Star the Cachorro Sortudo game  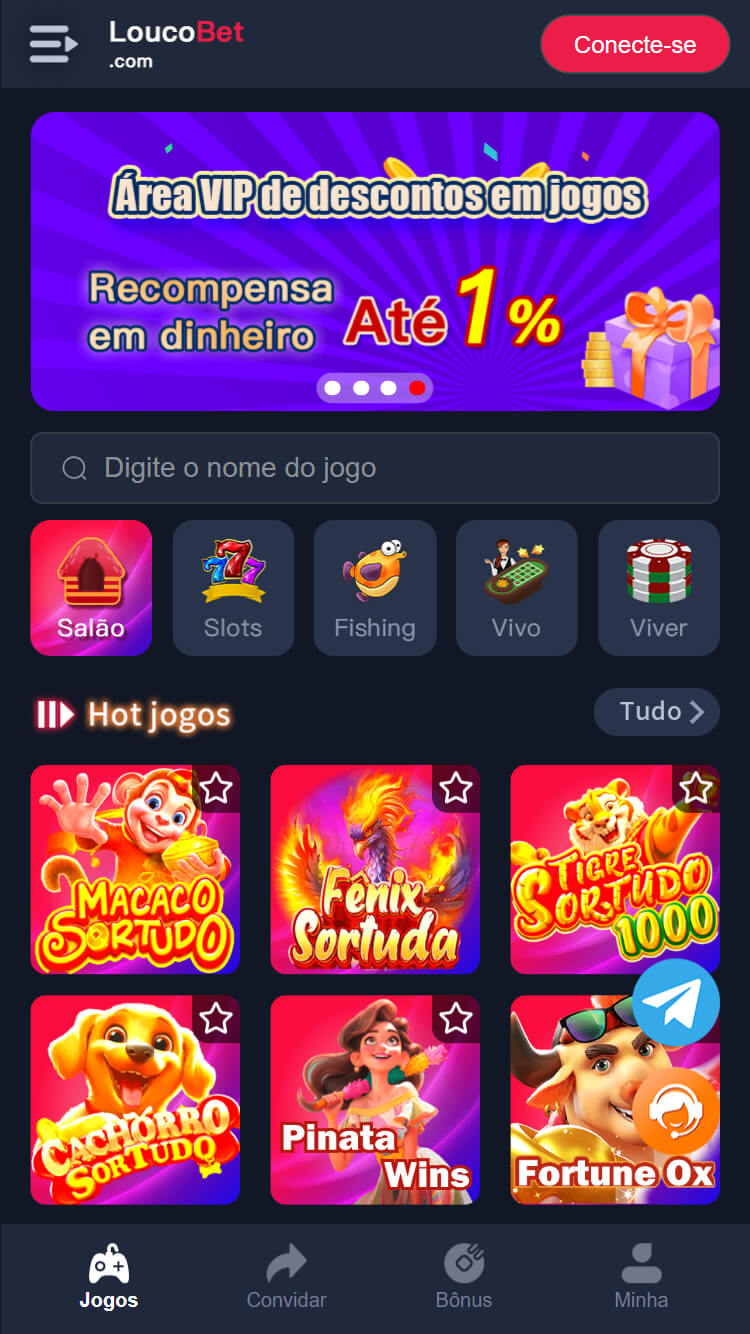(x=216, y=1019)
